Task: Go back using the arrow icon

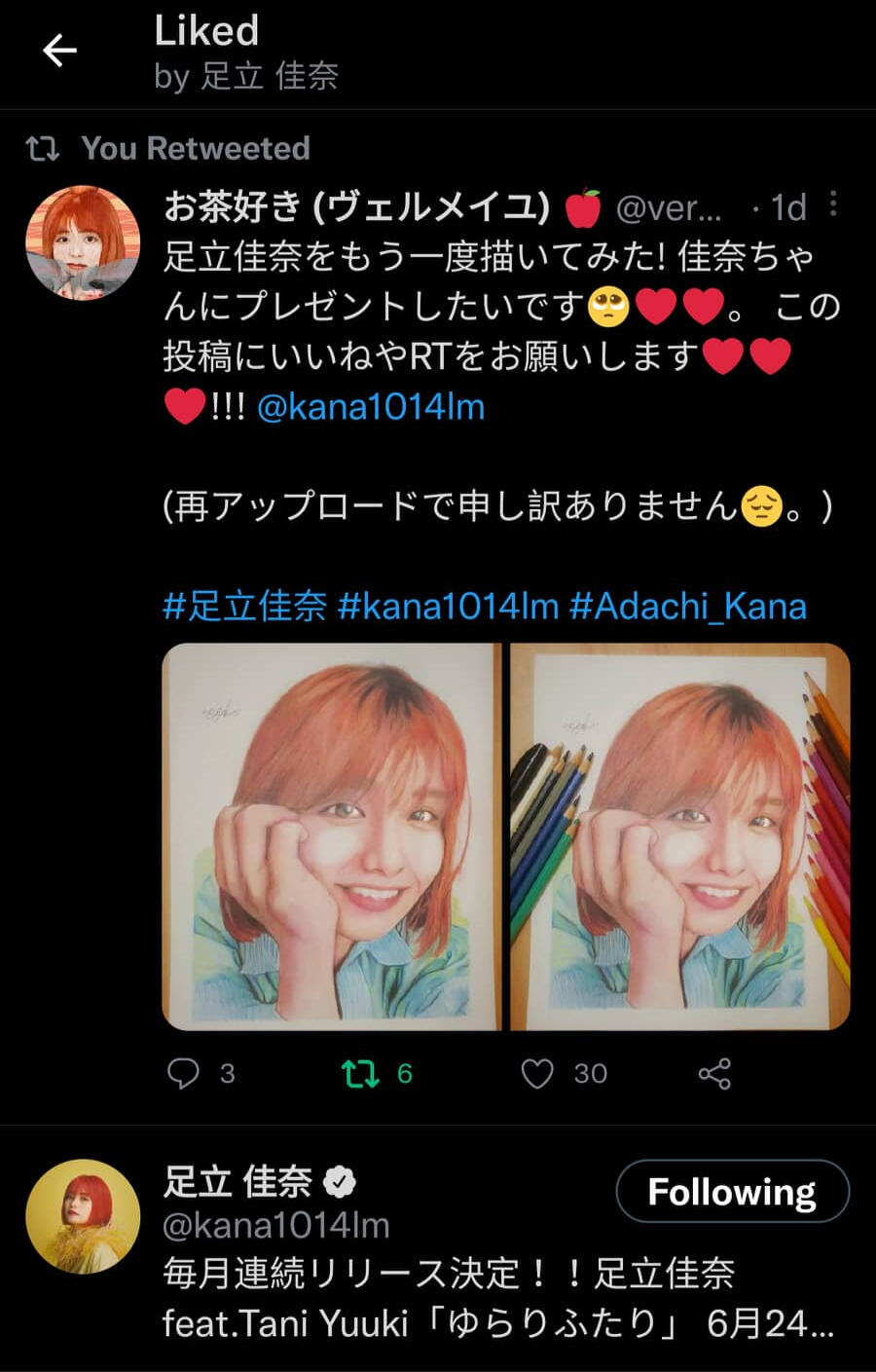Action: click(59, 51)
